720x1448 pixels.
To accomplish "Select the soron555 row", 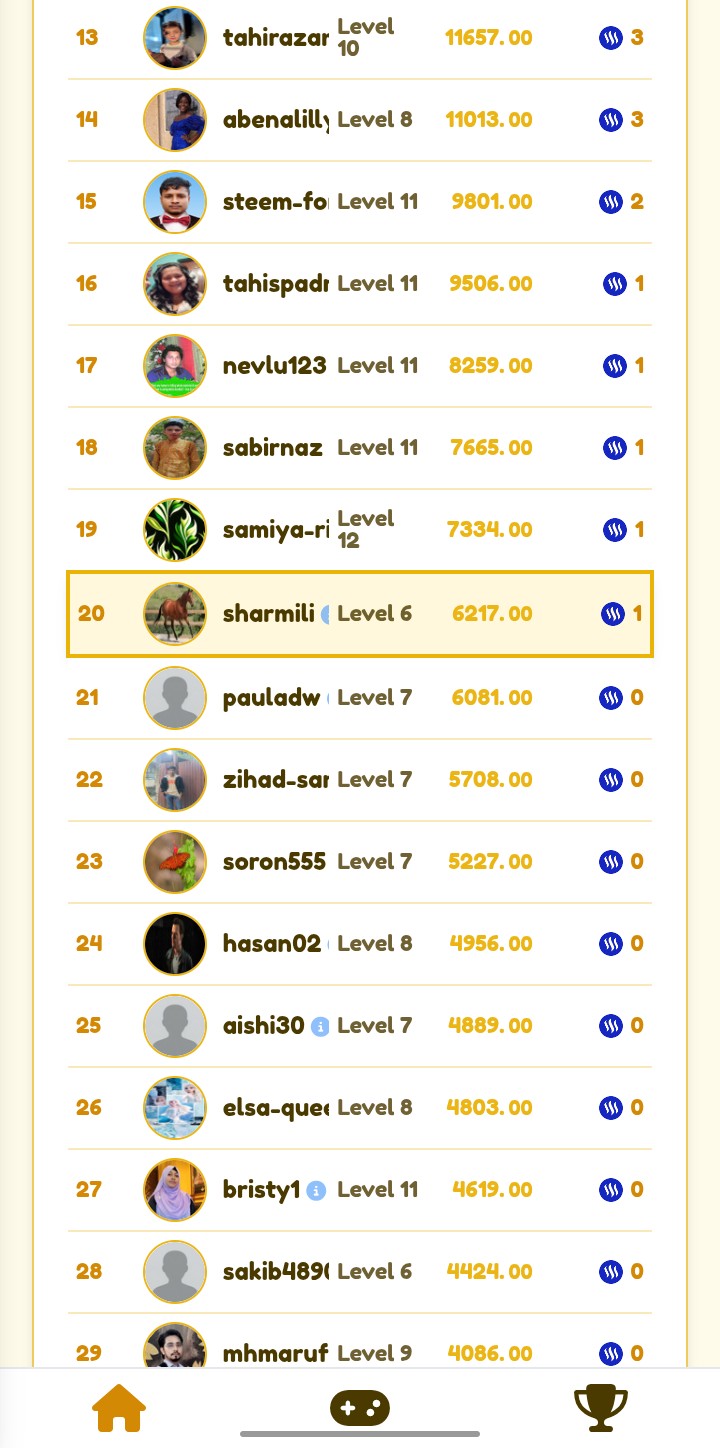I will 360,862.
